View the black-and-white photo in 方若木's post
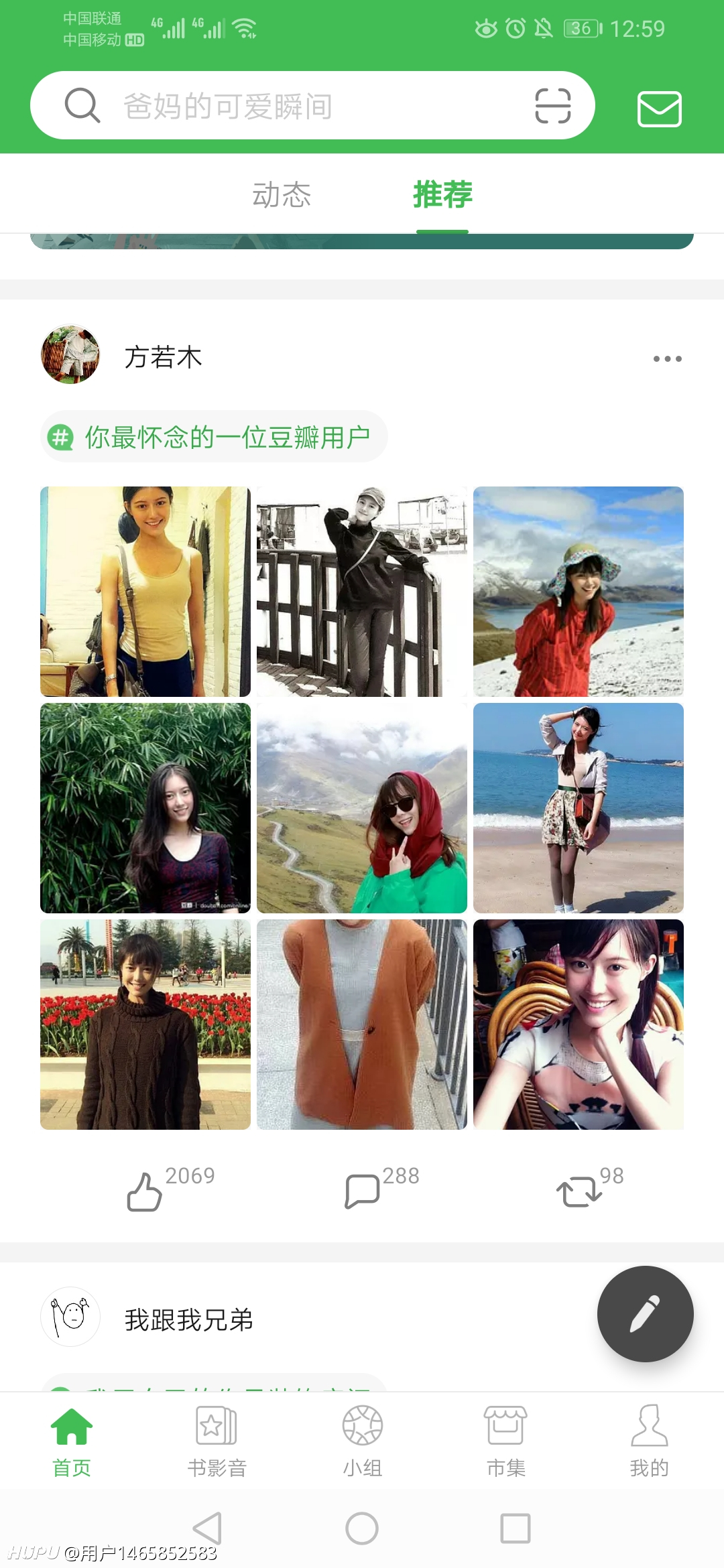 pyautogui.click(x=362, y=592)
